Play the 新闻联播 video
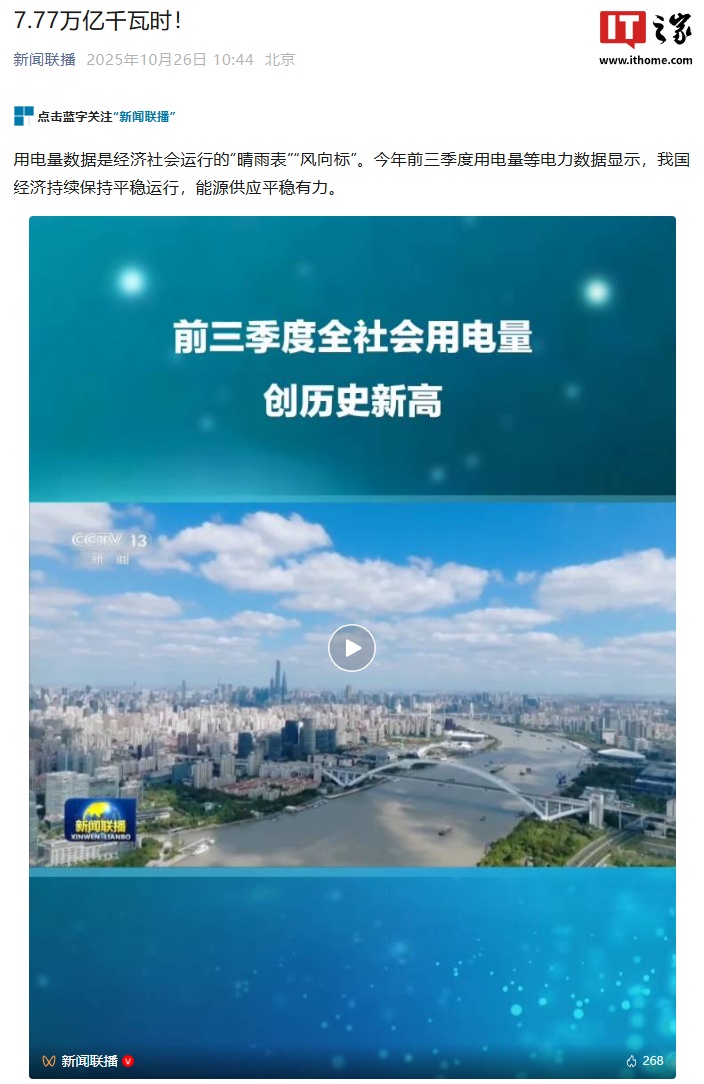 pos(352,648)
